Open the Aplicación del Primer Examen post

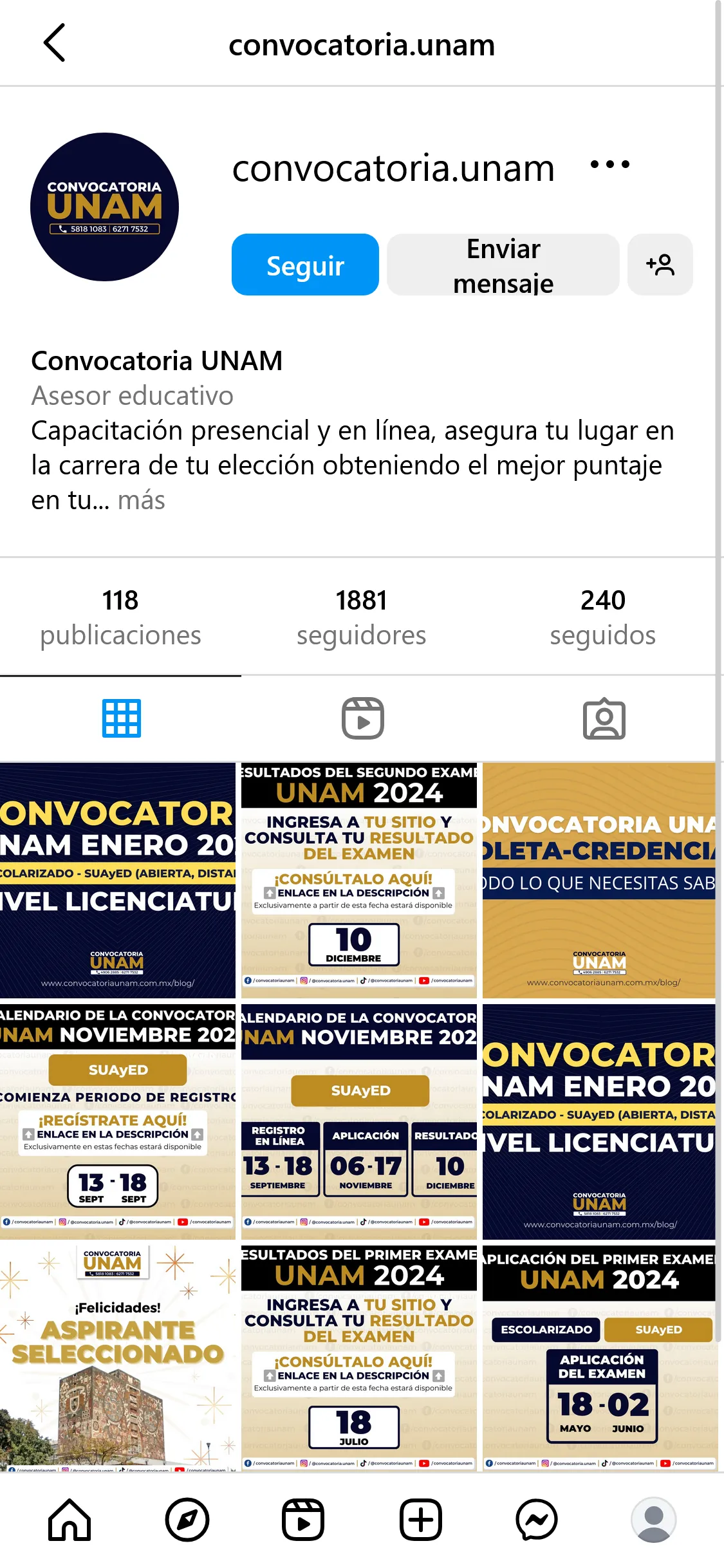[599, 1356]
